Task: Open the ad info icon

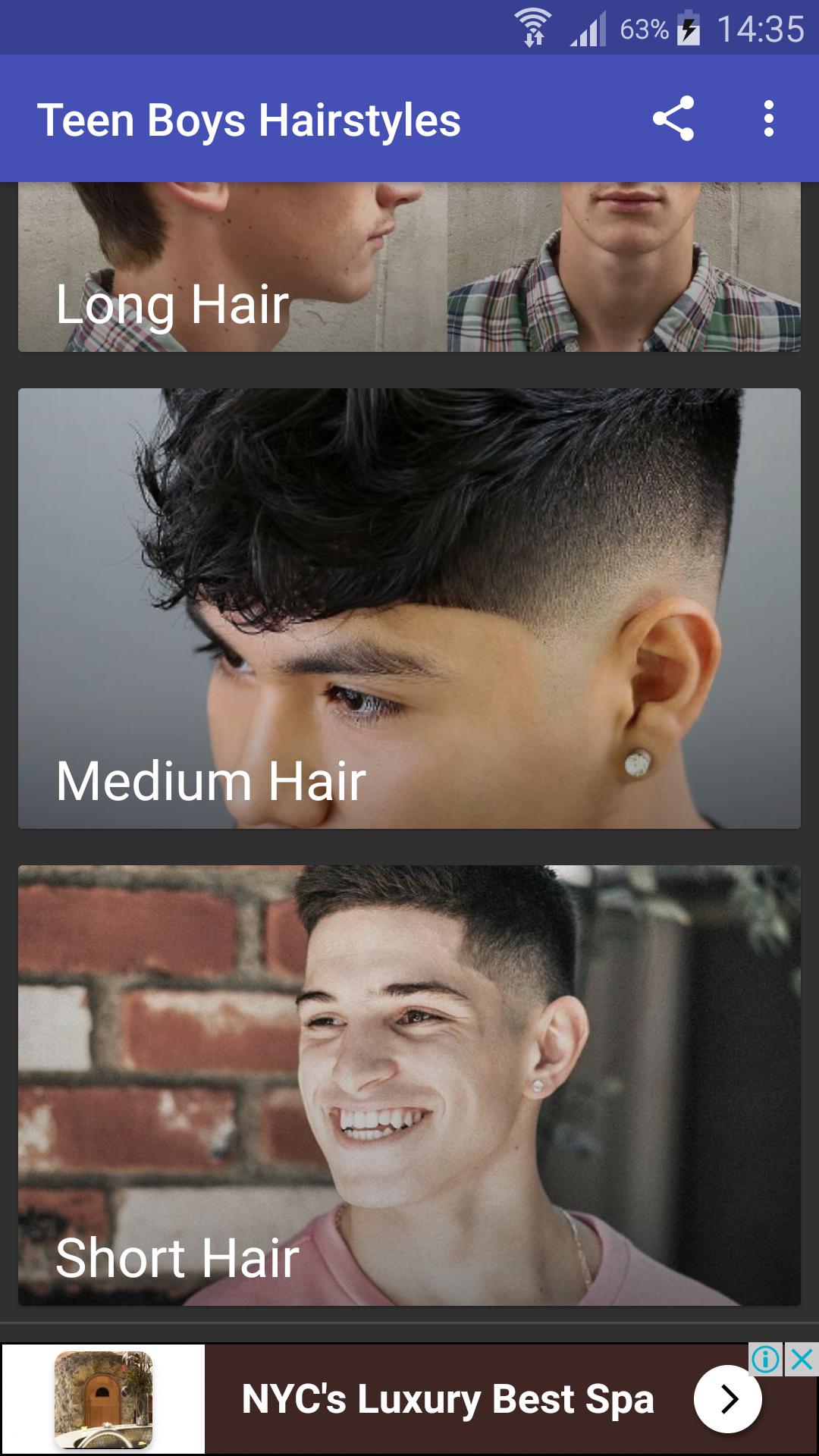Action: 766,1360
